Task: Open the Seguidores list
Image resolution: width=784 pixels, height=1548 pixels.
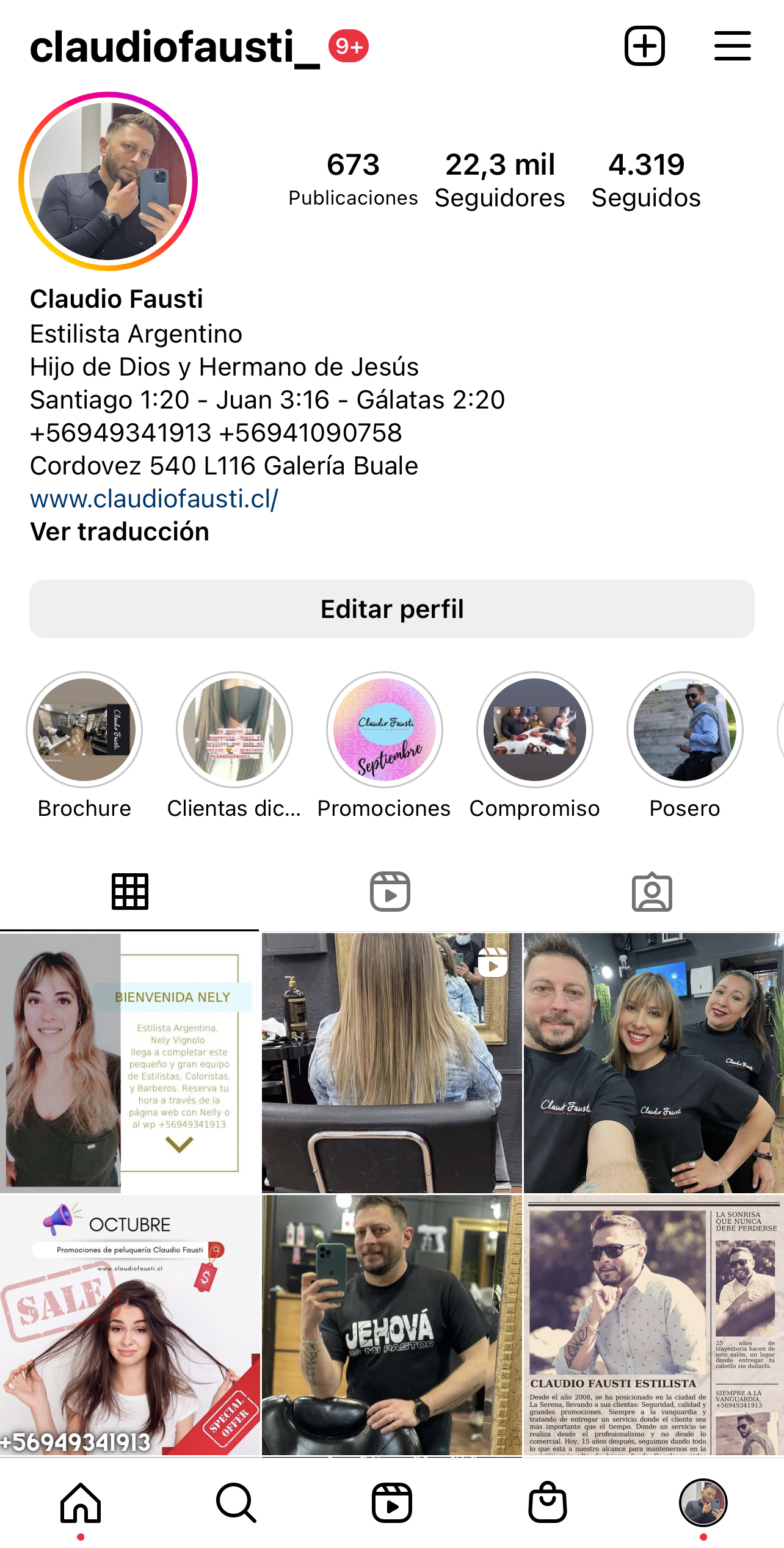Action: pos(499,180)
